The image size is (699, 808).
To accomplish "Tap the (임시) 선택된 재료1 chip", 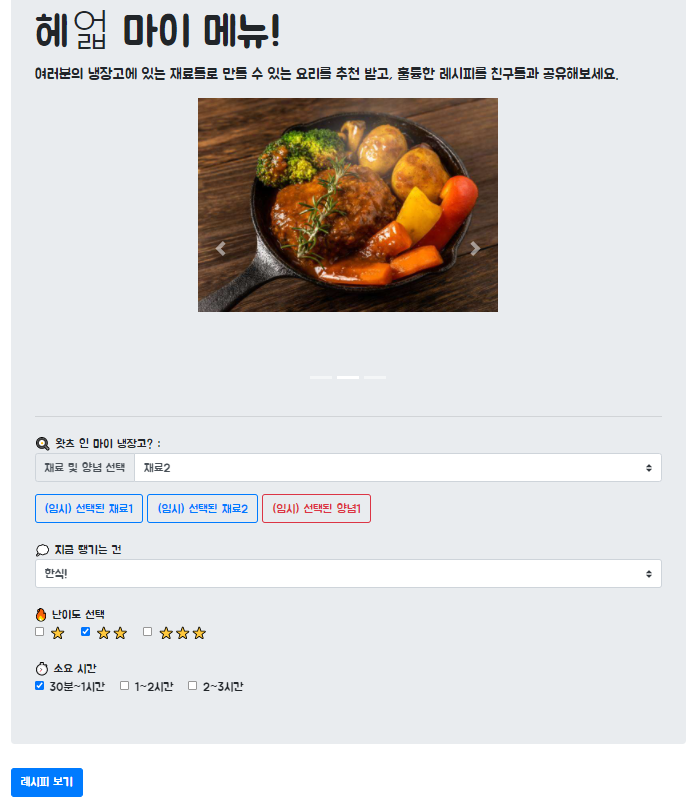I will (x=89, y=508).
